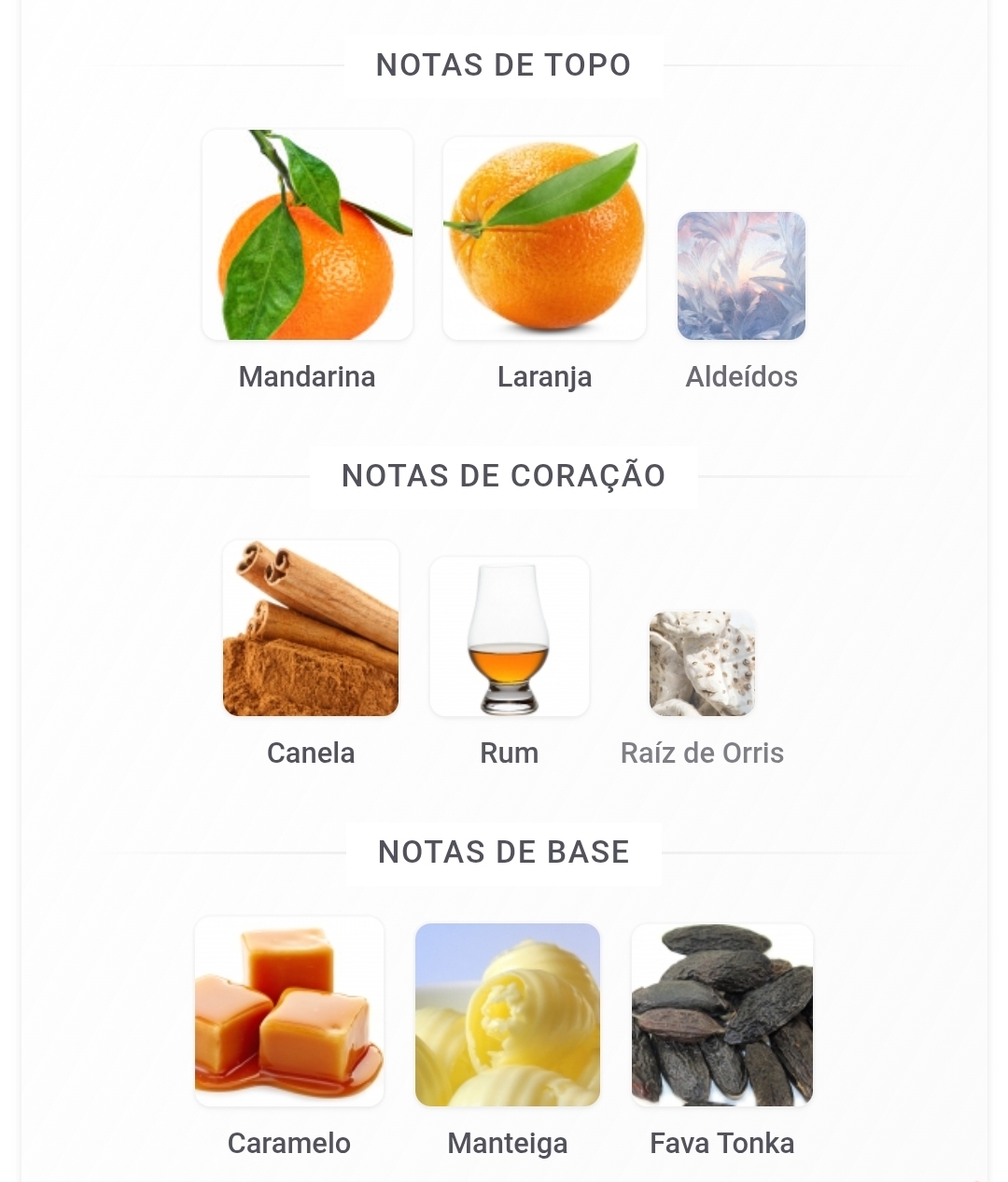
Task: View the Caramelo note tile
Action: (289, 1012)
